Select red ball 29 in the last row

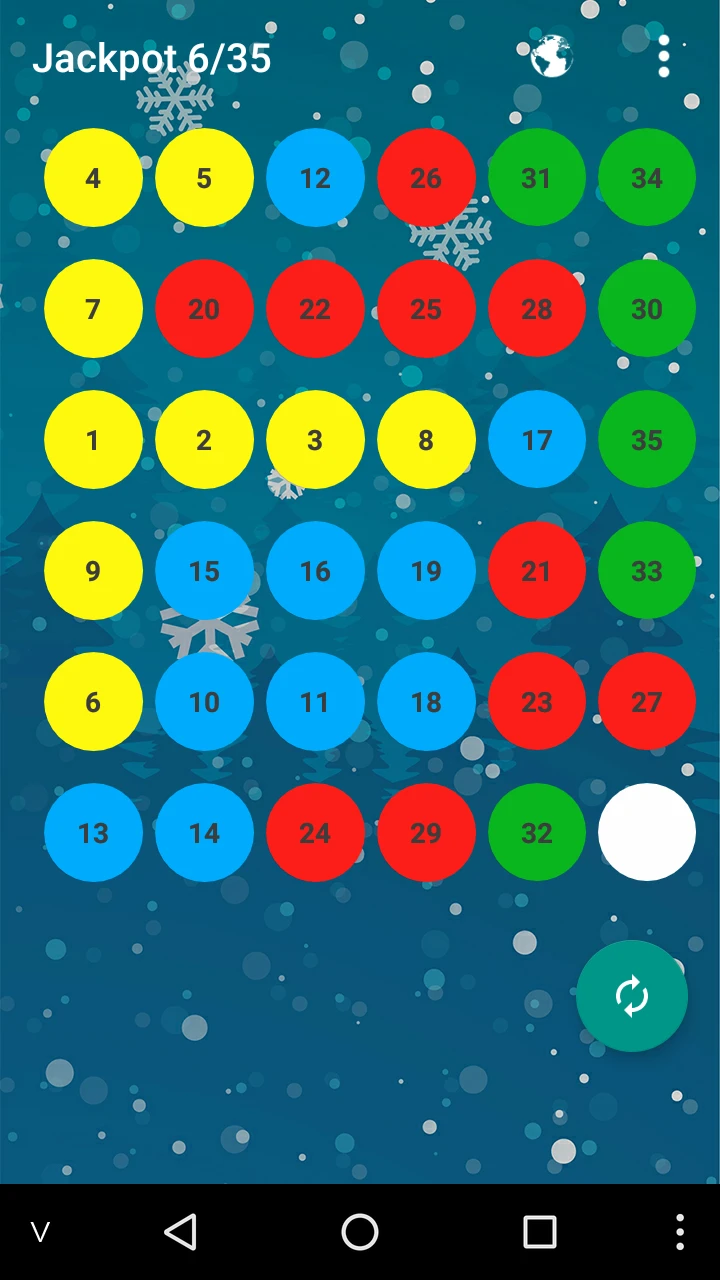click(426, 832)
